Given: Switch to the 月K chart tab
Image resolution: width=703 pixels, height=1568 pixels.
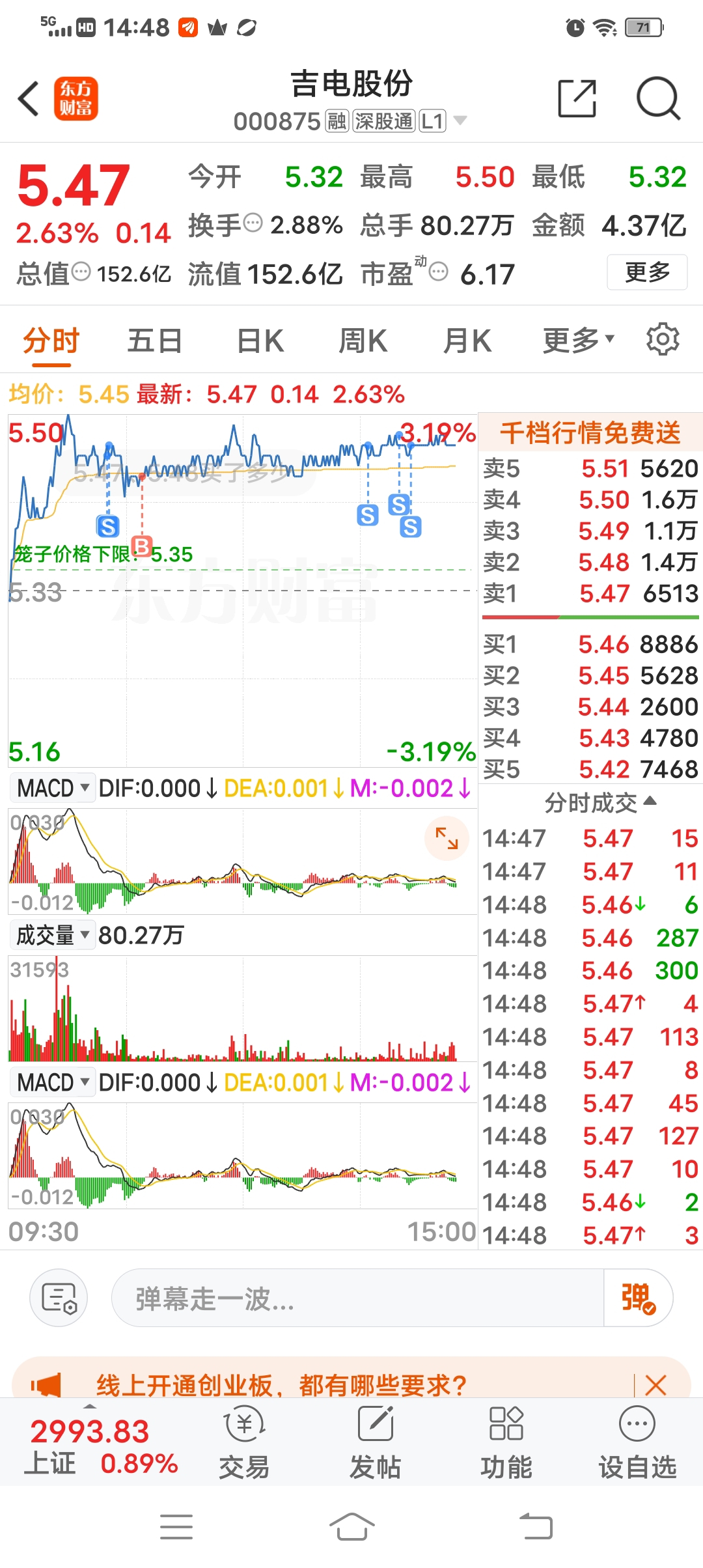Looking at the screenshot, I should pyautogui.click(x=466, y=341).
